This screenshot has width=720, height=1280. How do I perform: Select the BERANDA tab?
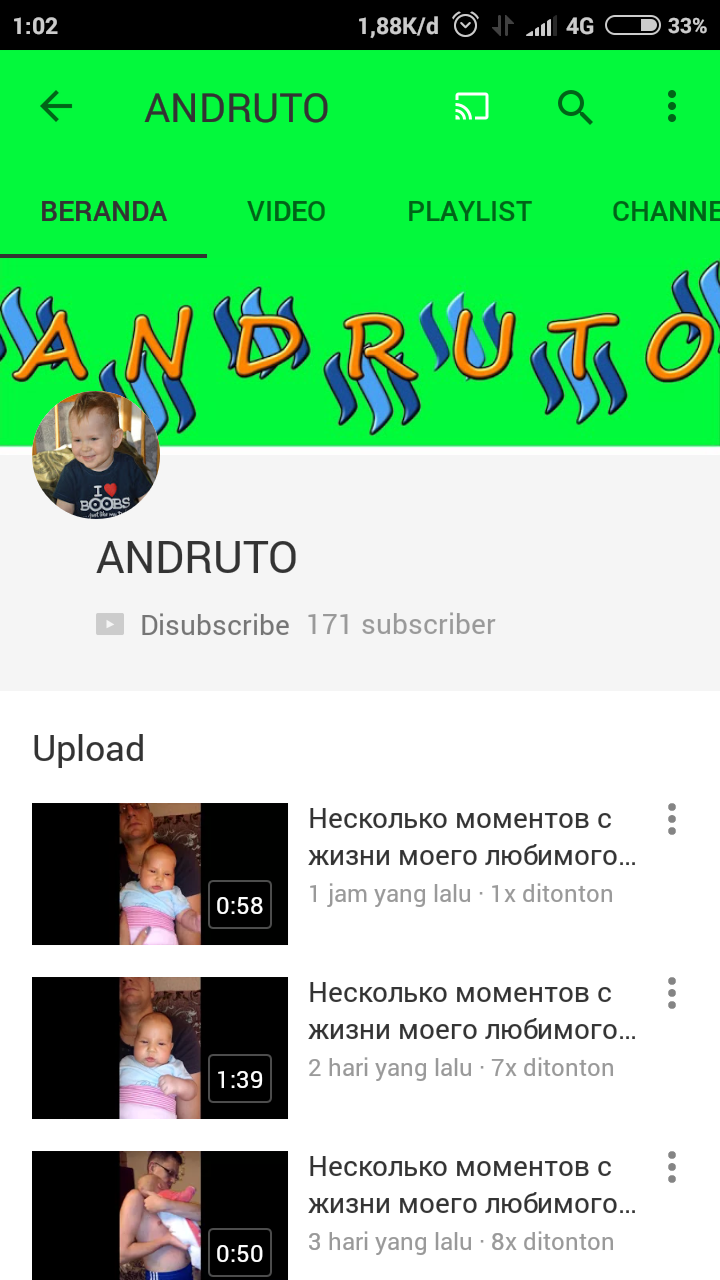(x=103, y=212)
